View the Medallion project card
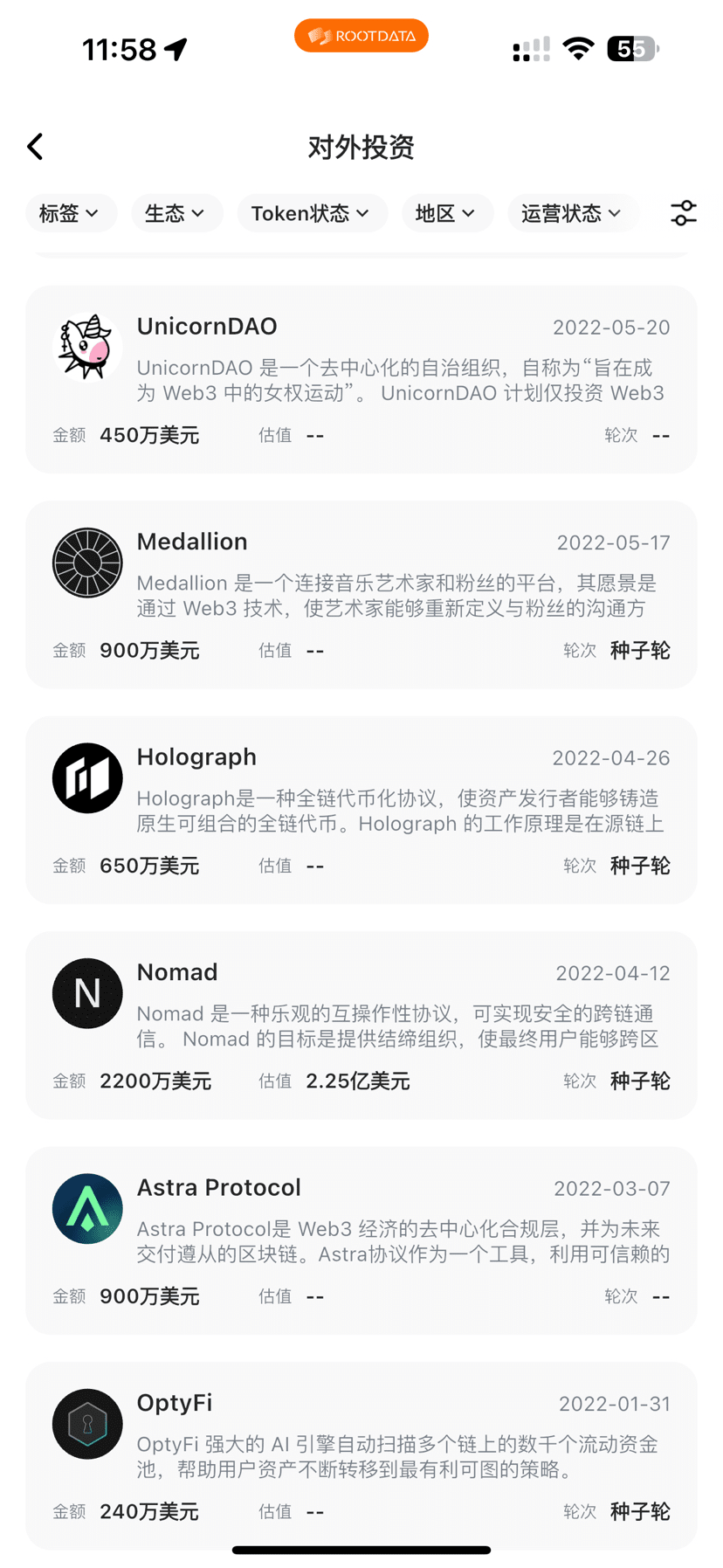Image resolution: width=723 pixels, height=1568 pixels. (361, 595)
